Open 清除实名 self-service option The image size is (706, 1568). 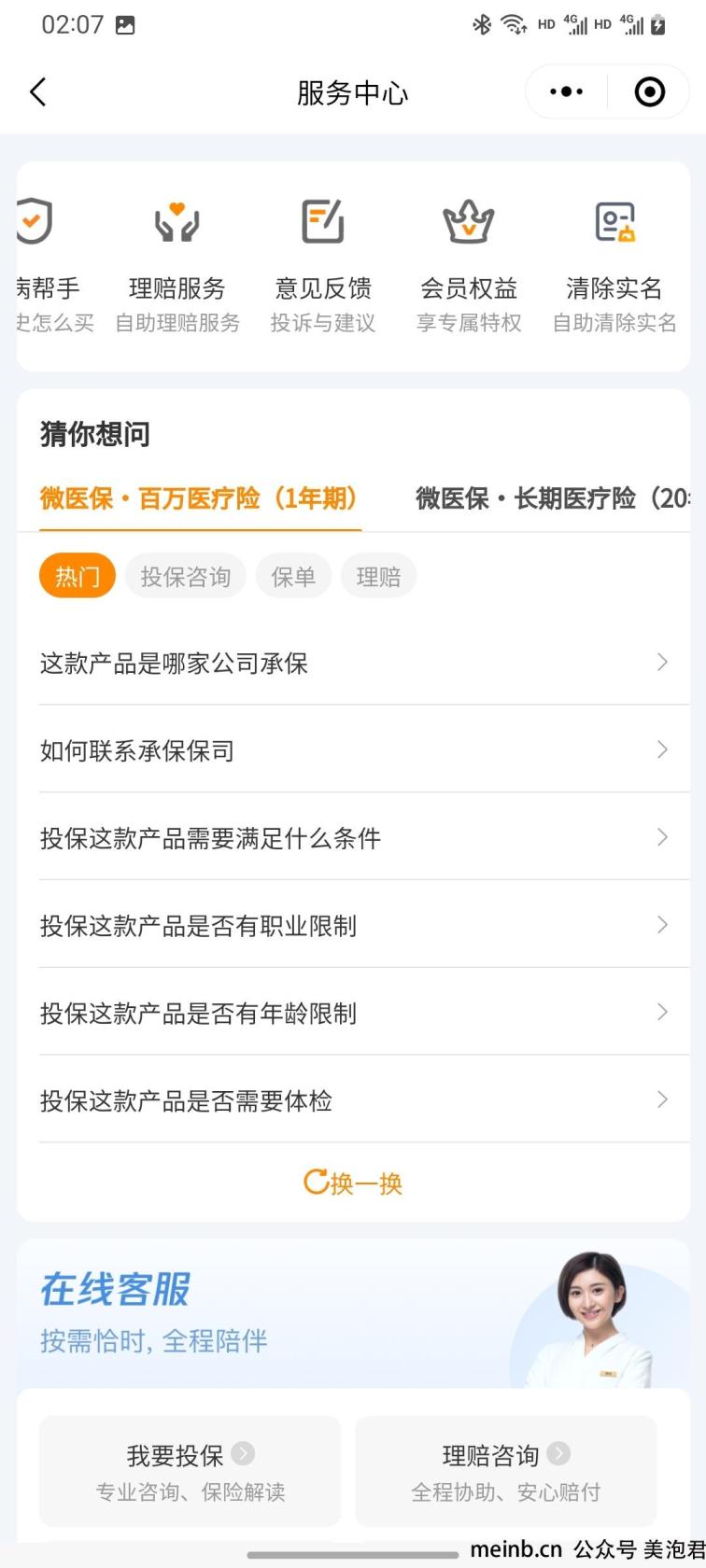[614, 266]
